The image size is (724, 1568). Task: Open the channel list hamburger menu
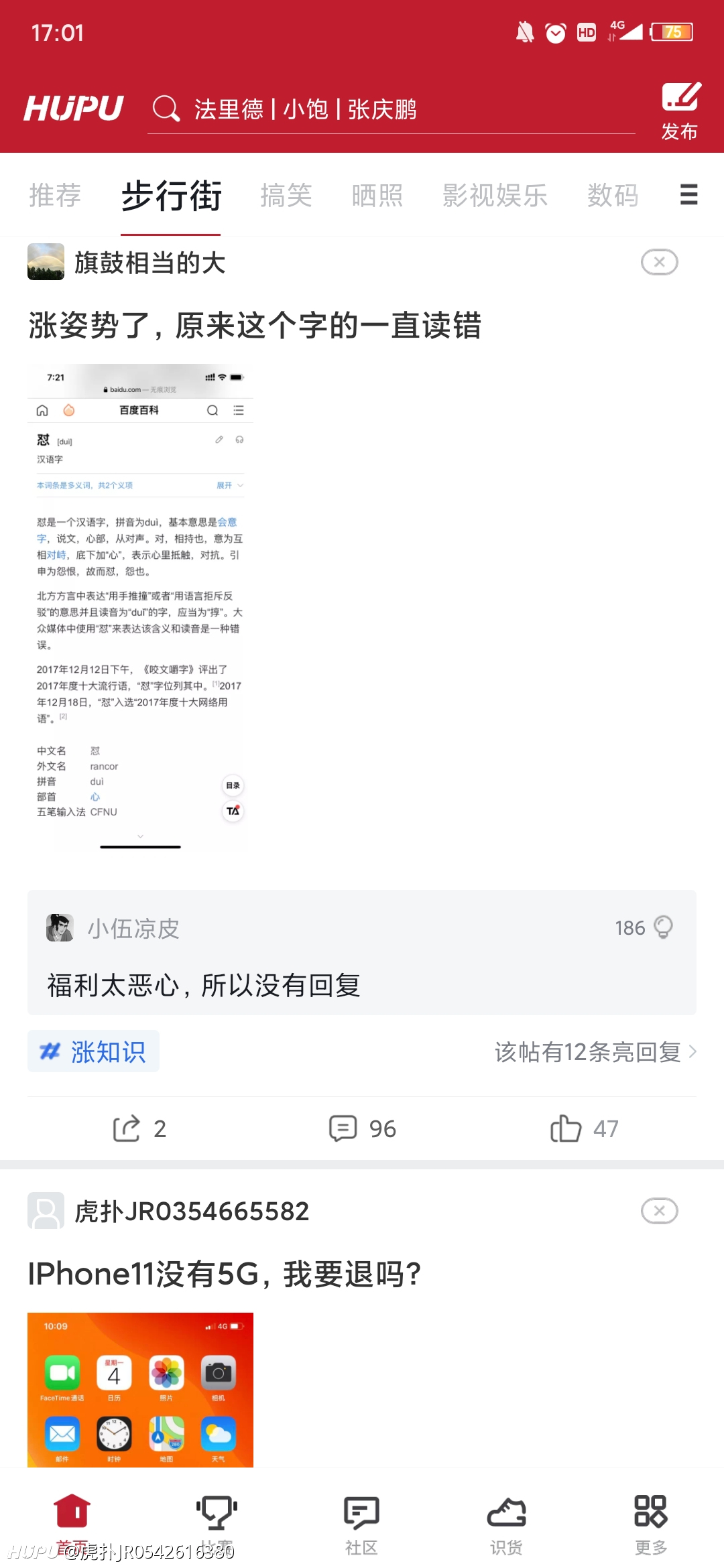pyautogui.click(x=688, y=194)
